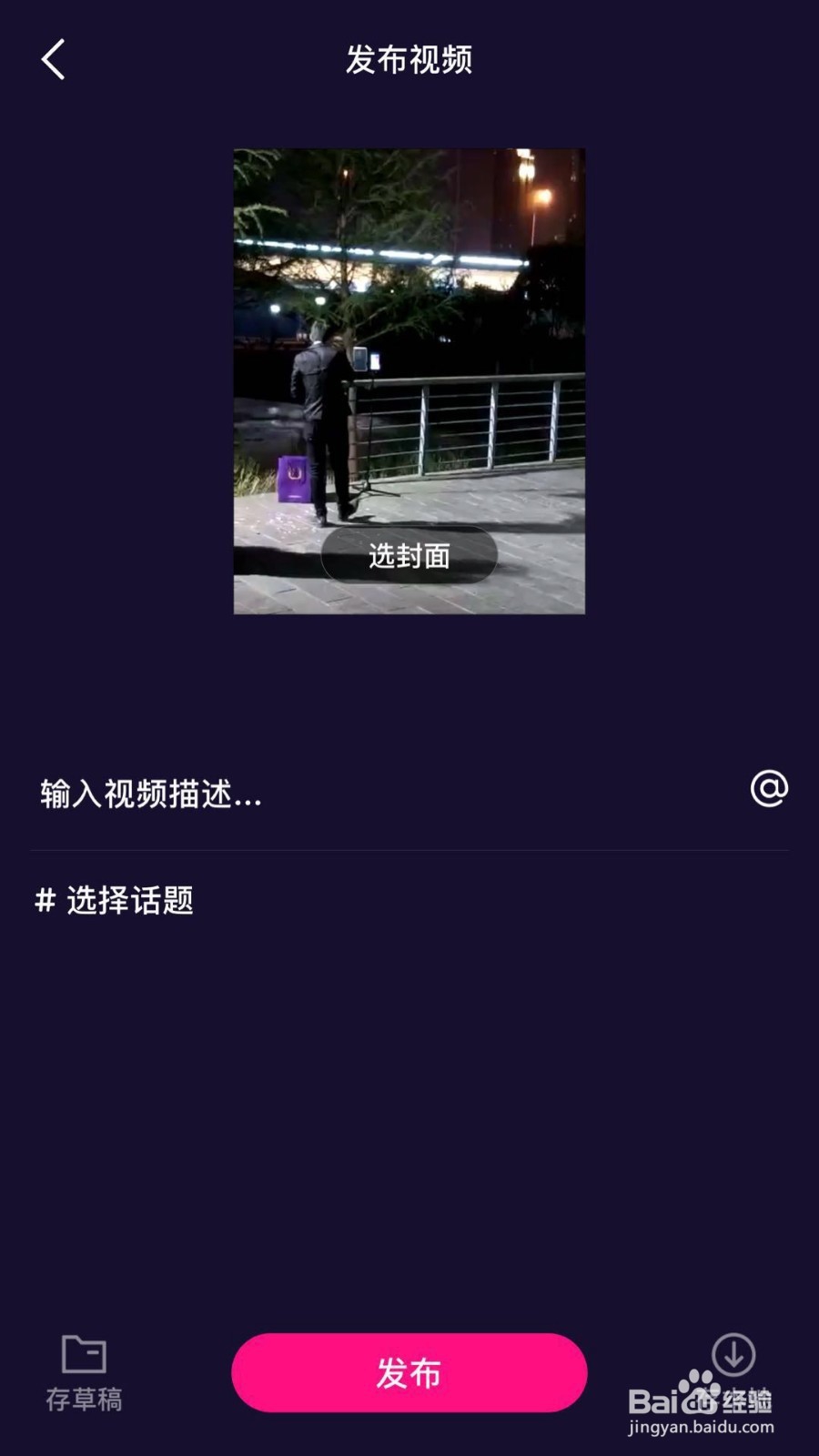Tap 选封面 to choose a video cover

pos(409,555)
